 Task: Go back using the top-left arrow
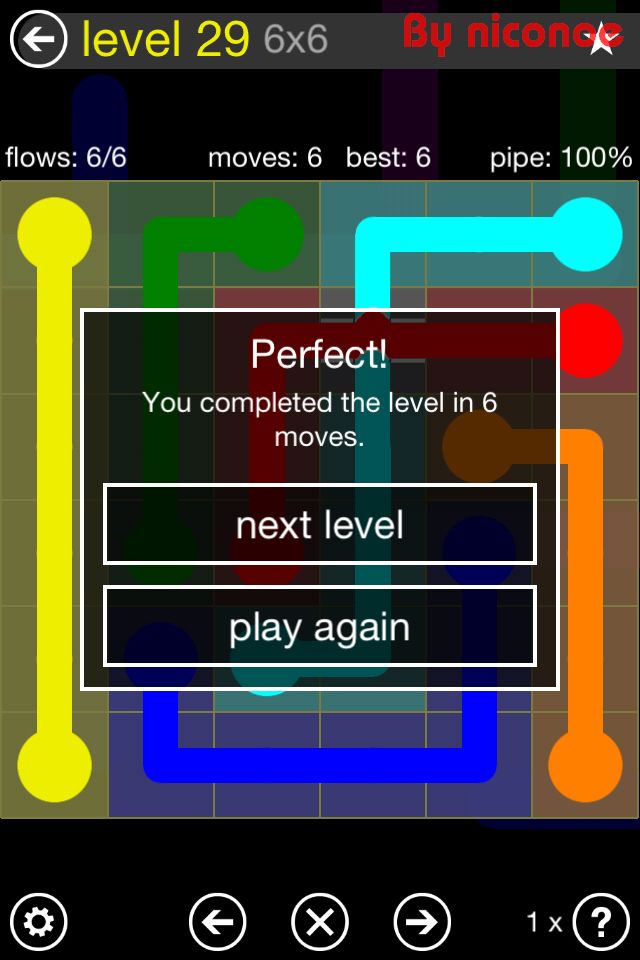(38, 40)
